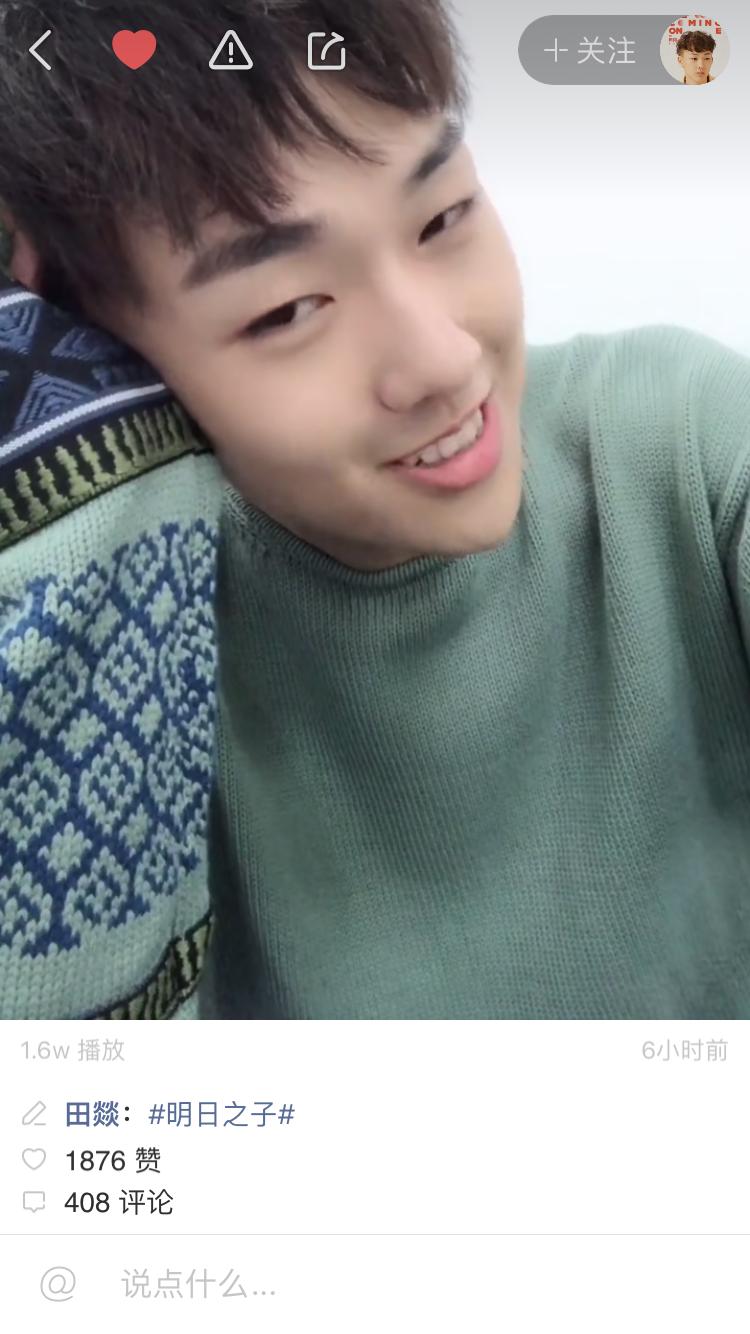Open the 408 comments

click(118, 1202)
